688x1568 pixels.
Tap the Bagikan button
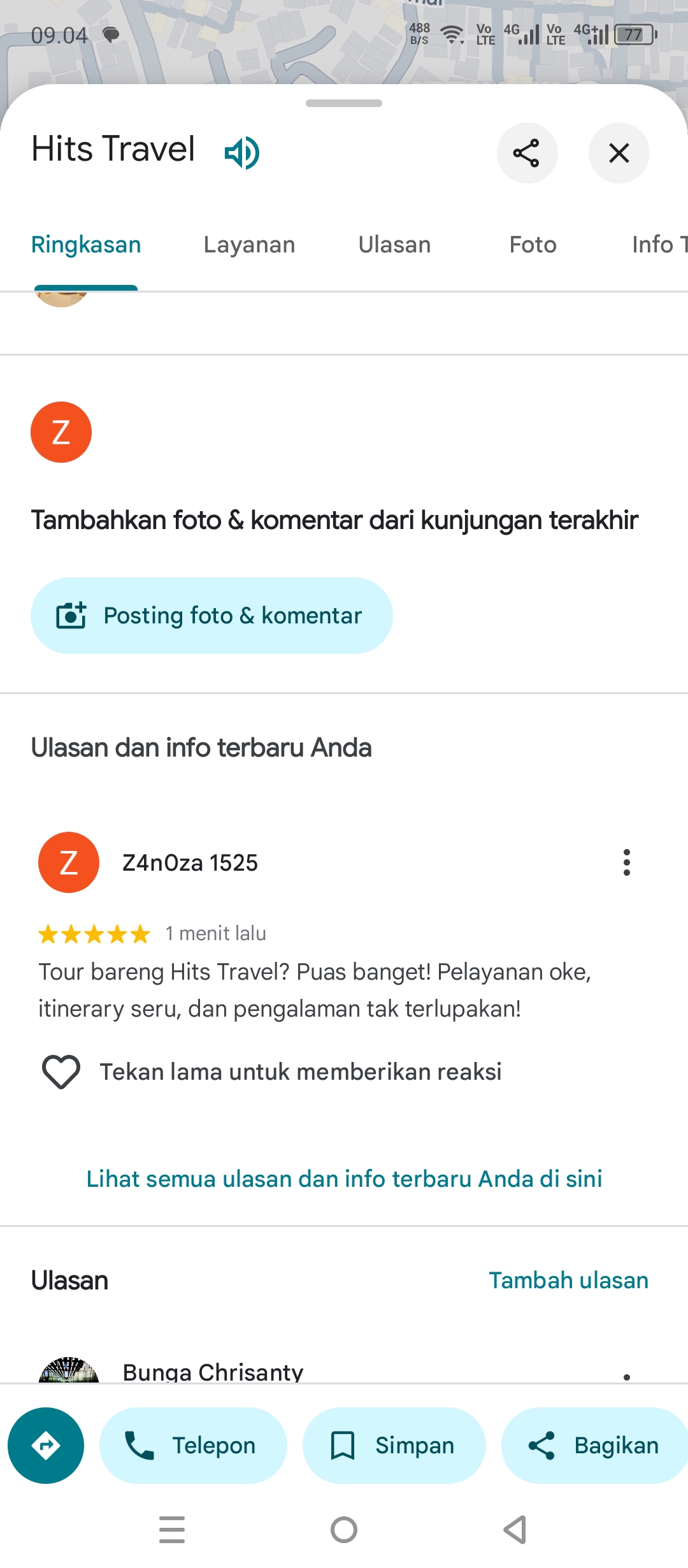coord(594,1446)
